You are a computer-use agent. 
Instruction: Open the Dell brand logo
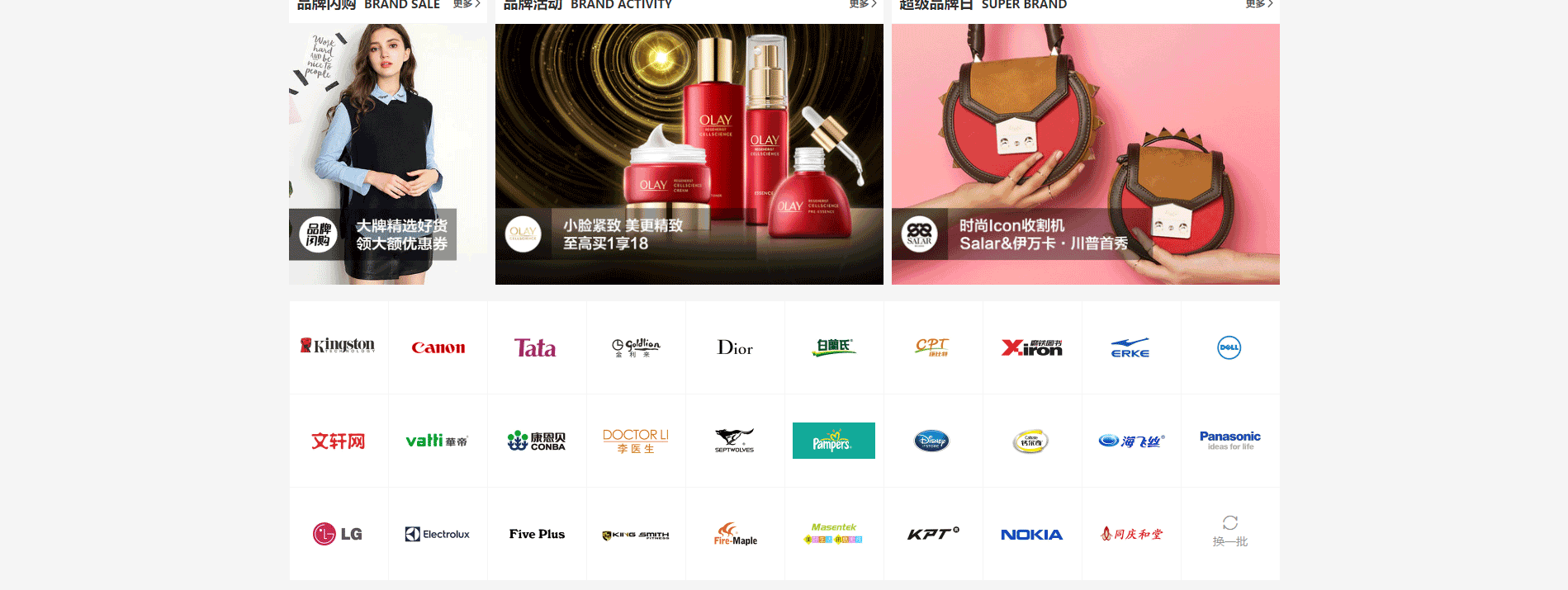1229,347
